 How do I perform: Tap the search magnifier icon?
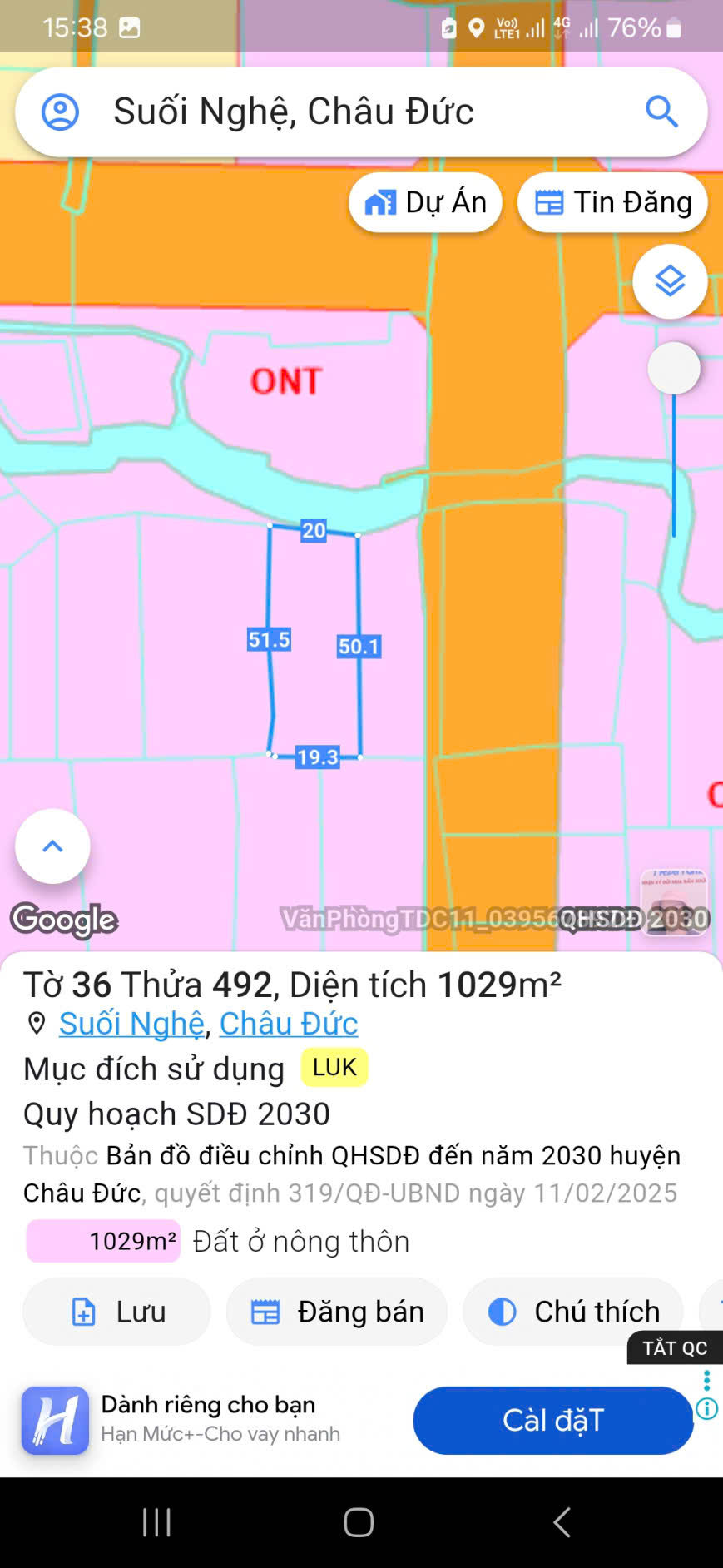tap(661, 112)
